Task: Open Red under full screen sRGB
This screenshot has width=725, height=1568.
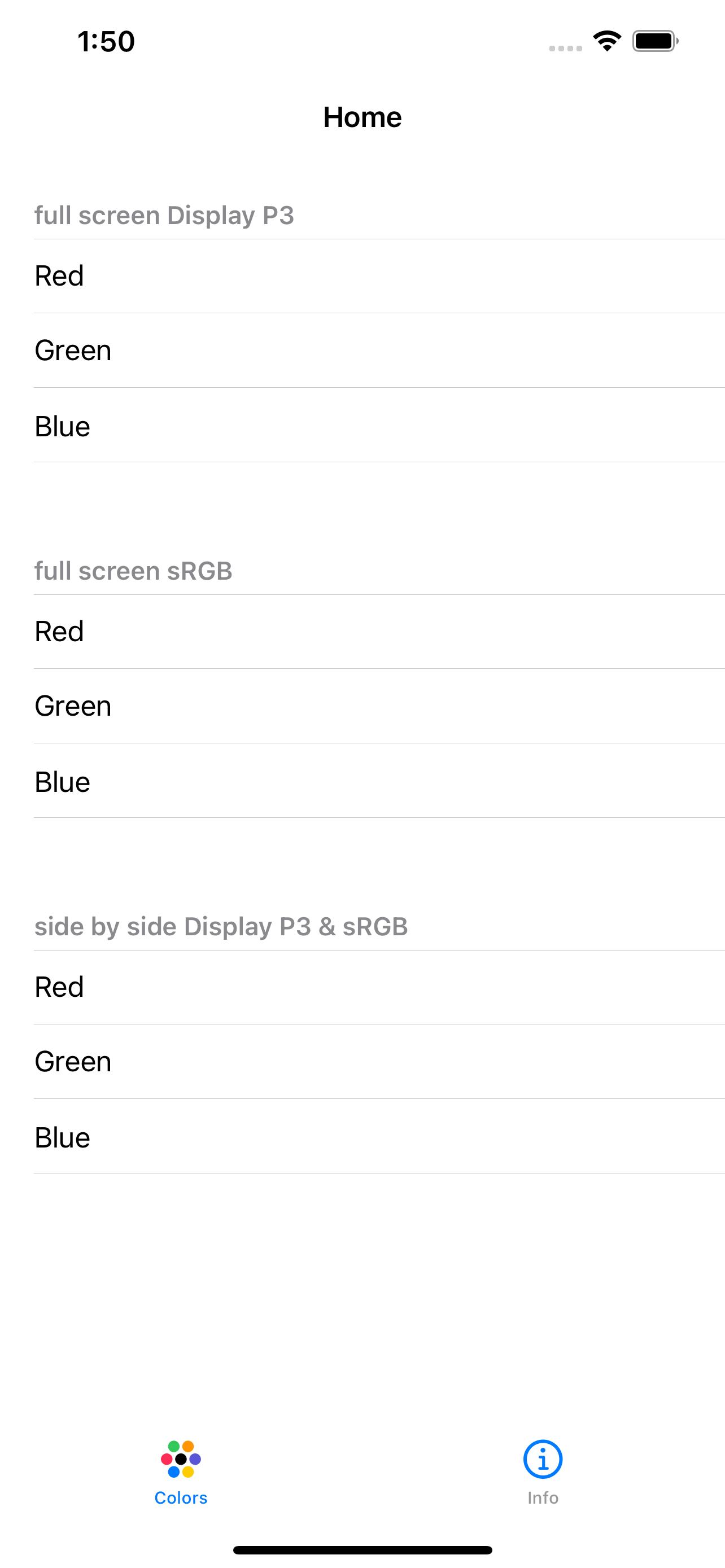Action: pos(362,632)
